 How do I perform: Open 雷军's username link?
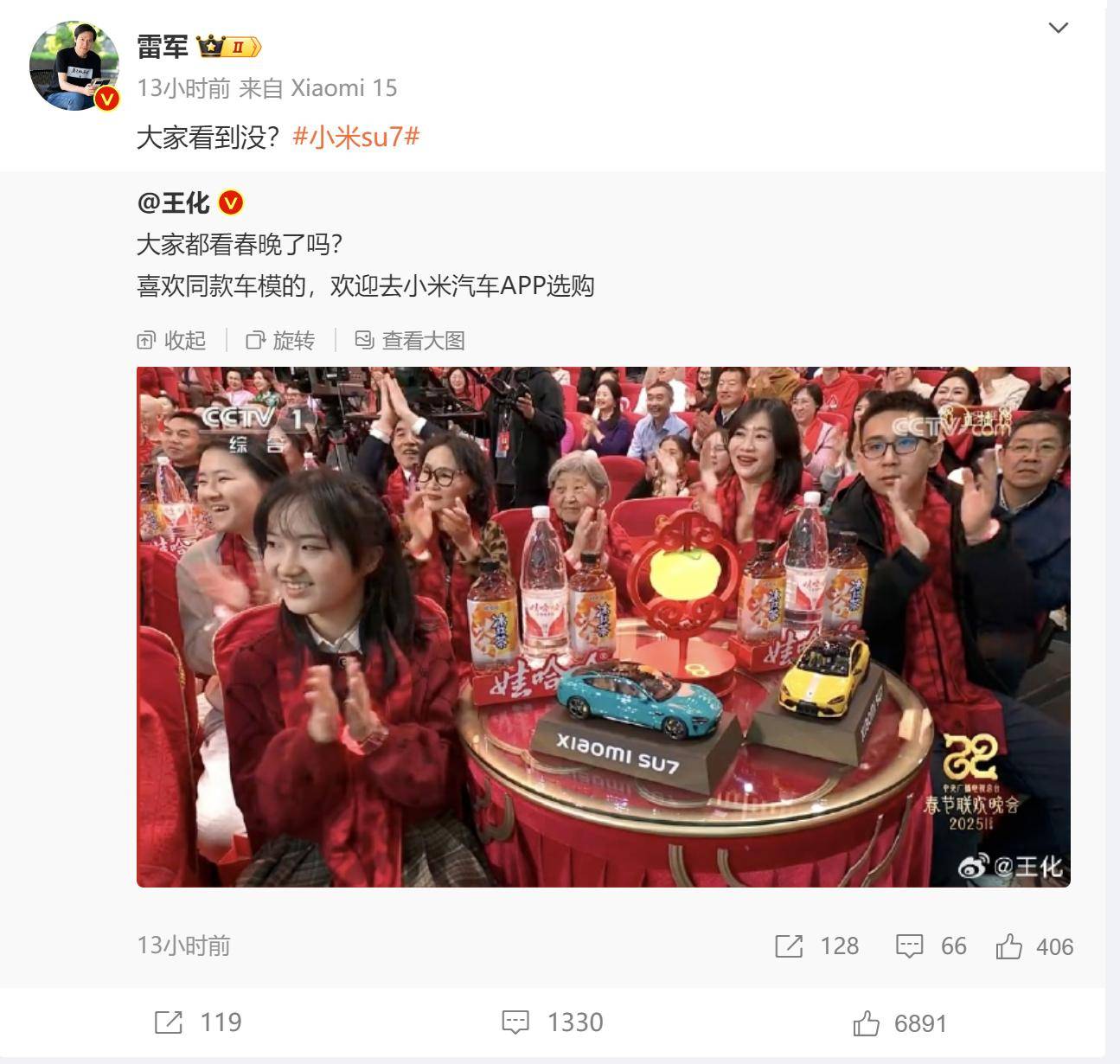pyautogui.click(x=163, y=46)
